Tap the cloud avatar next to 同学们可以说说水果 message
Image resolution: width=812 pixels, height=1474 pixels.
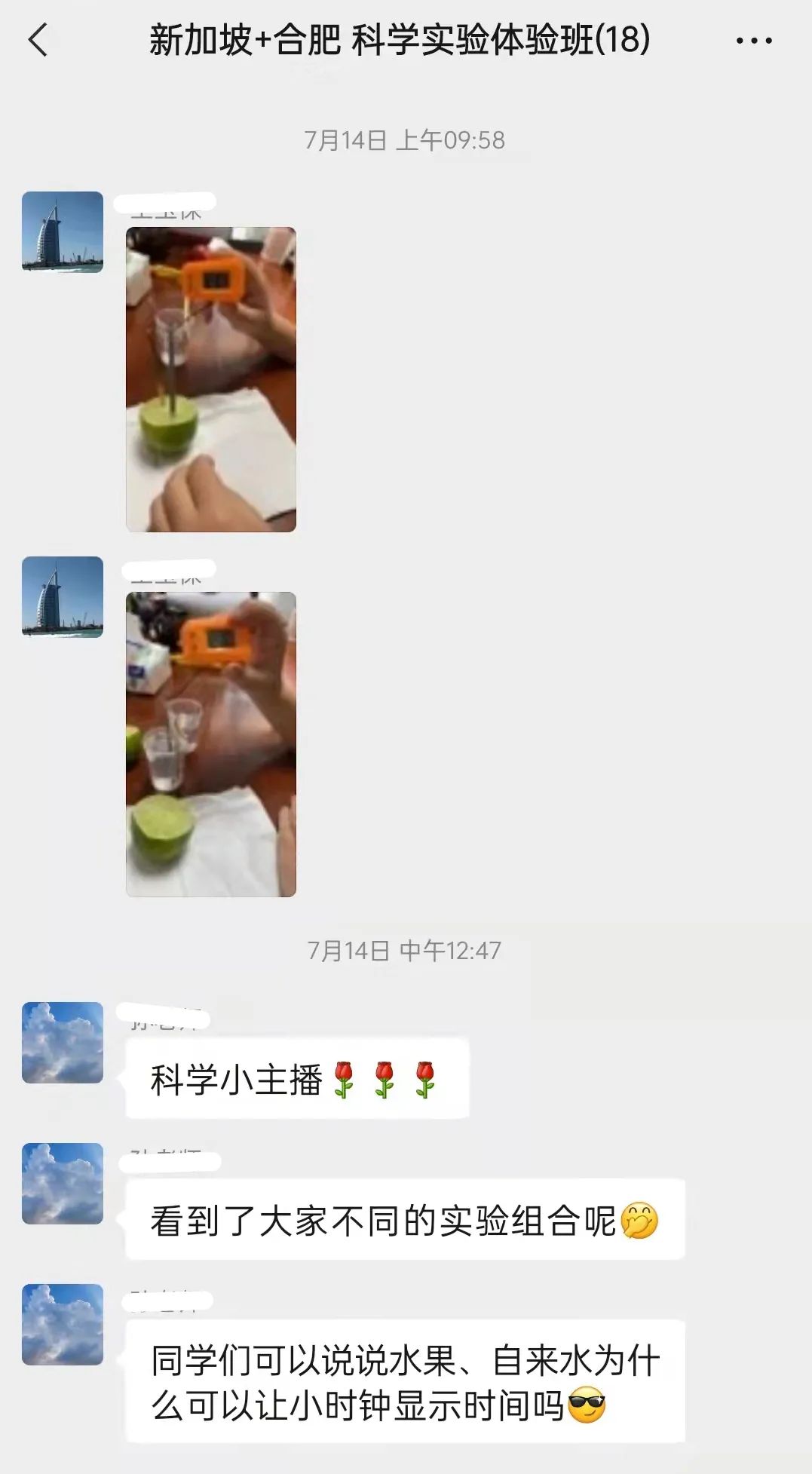63,1325
